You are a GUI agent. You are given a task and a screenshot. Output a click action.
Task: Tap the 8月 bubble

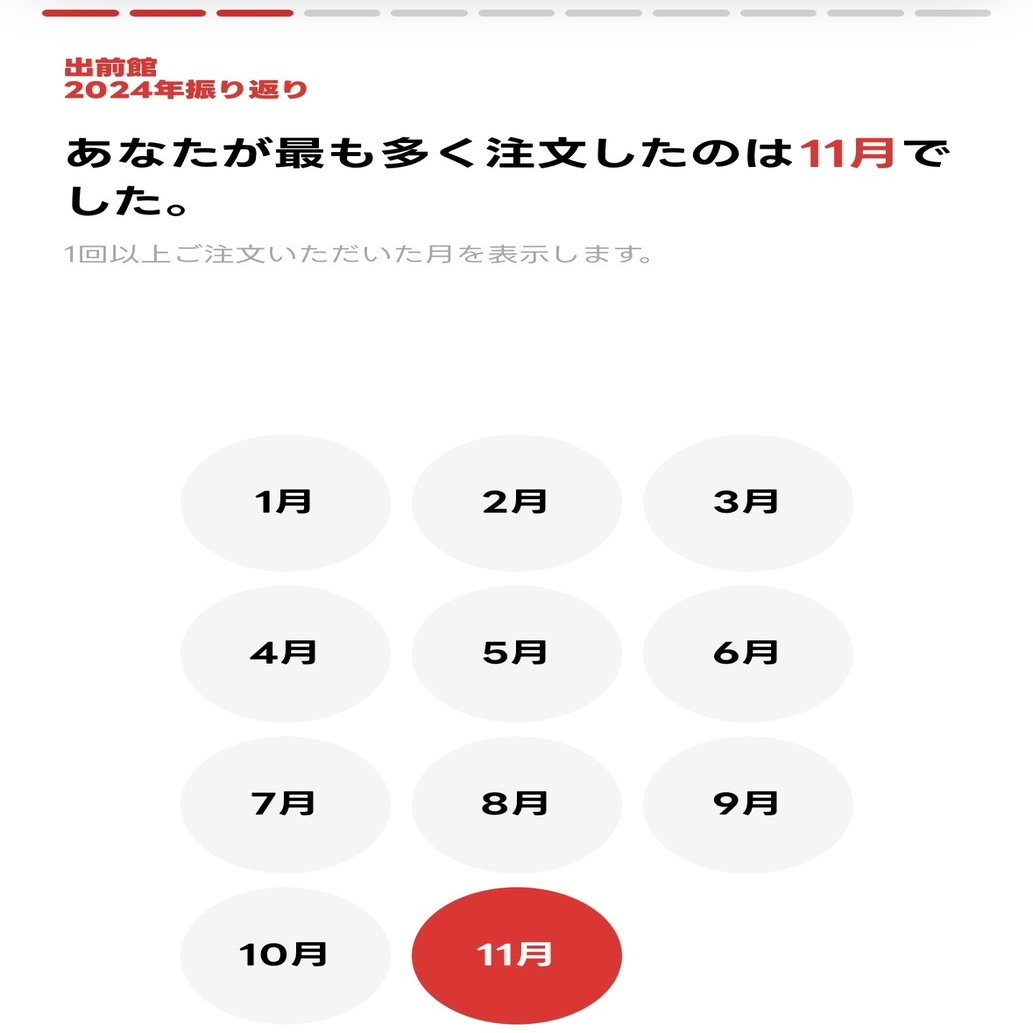[x=516, y=804]
